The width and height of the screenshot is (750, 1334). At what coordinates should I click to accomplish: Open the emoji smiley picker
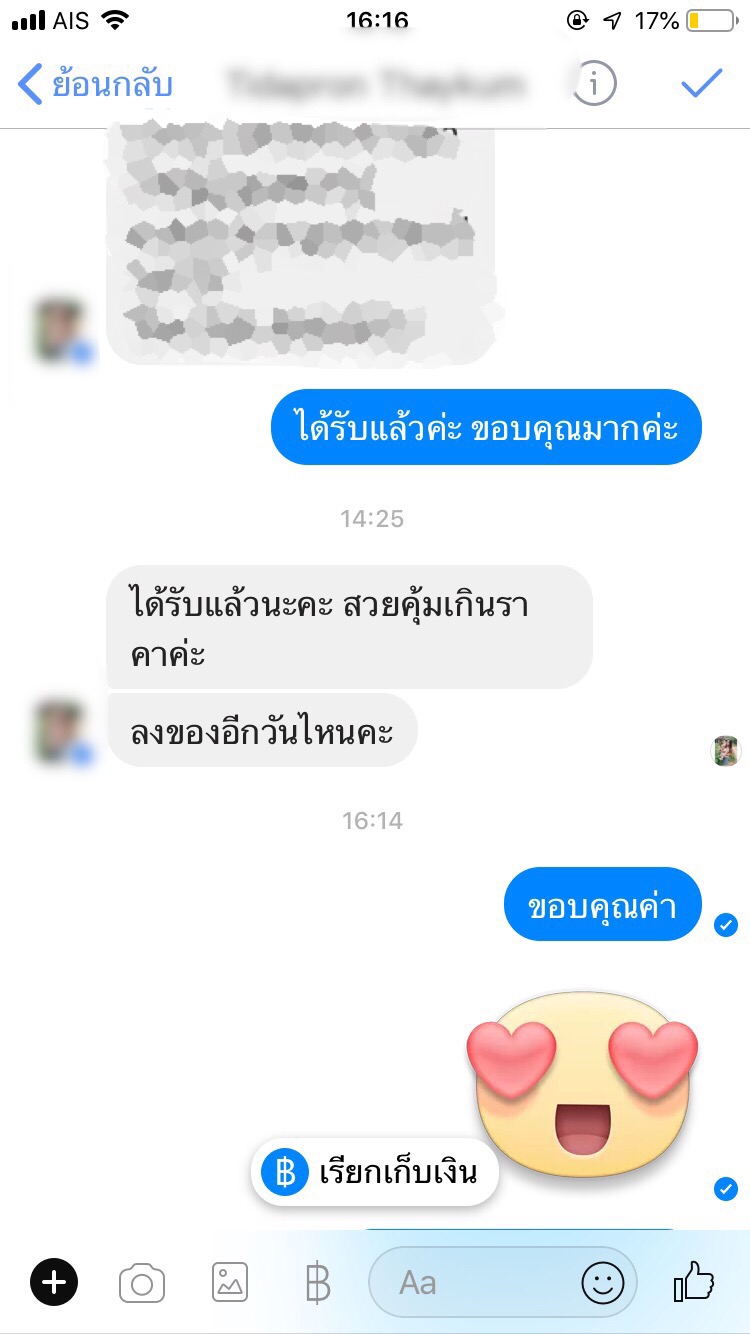point(603,1282)
